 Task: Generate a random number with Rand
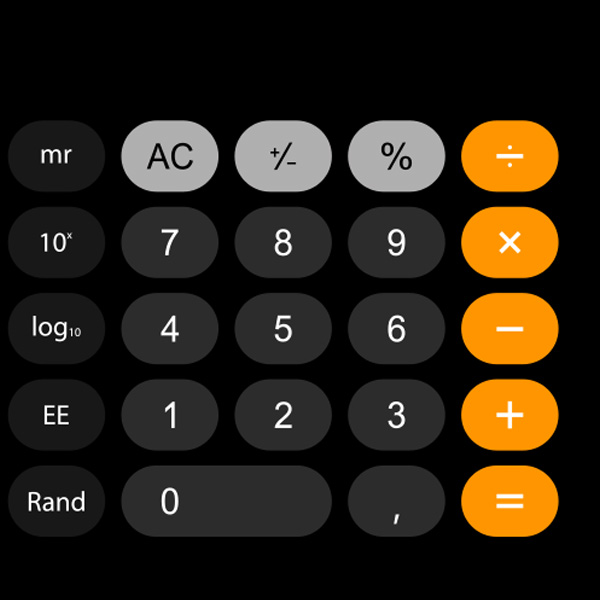[56, 501]
